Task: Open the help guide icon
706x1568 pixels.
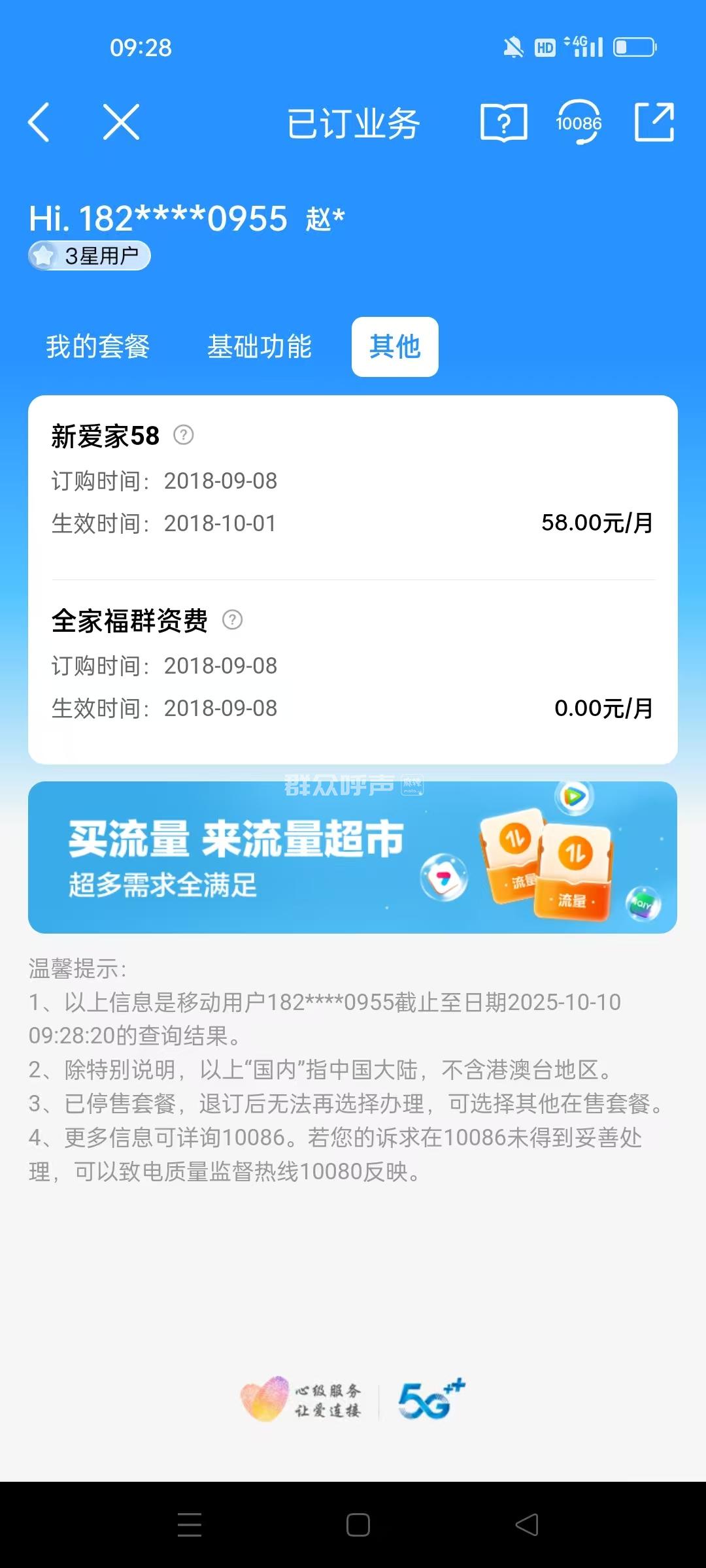Action: pyautogui.click(x=503, y=122)
